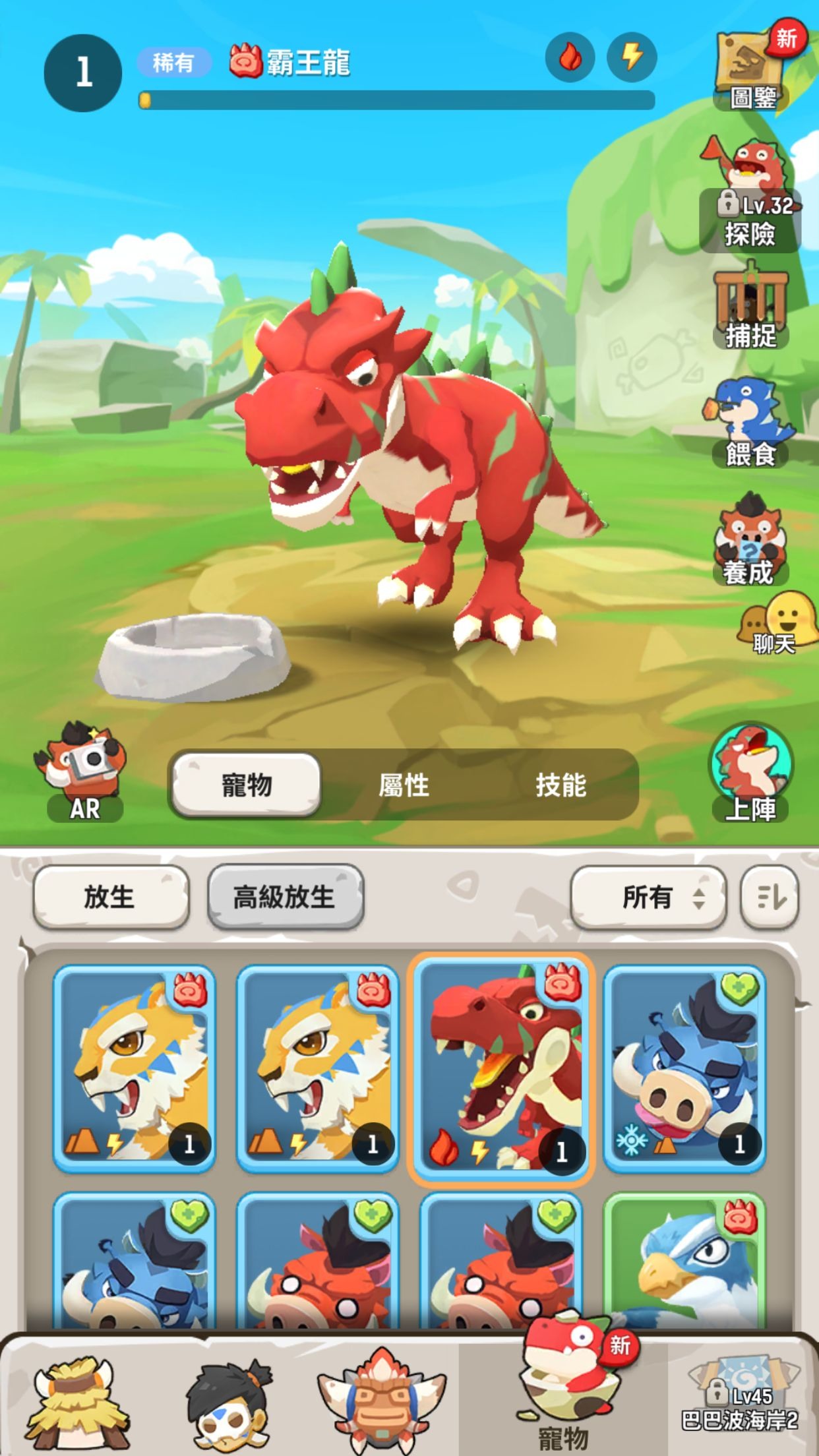This screenshot has width=819, height=1456.
Task: Open the 聊天 chat
Action: (776, 623)
